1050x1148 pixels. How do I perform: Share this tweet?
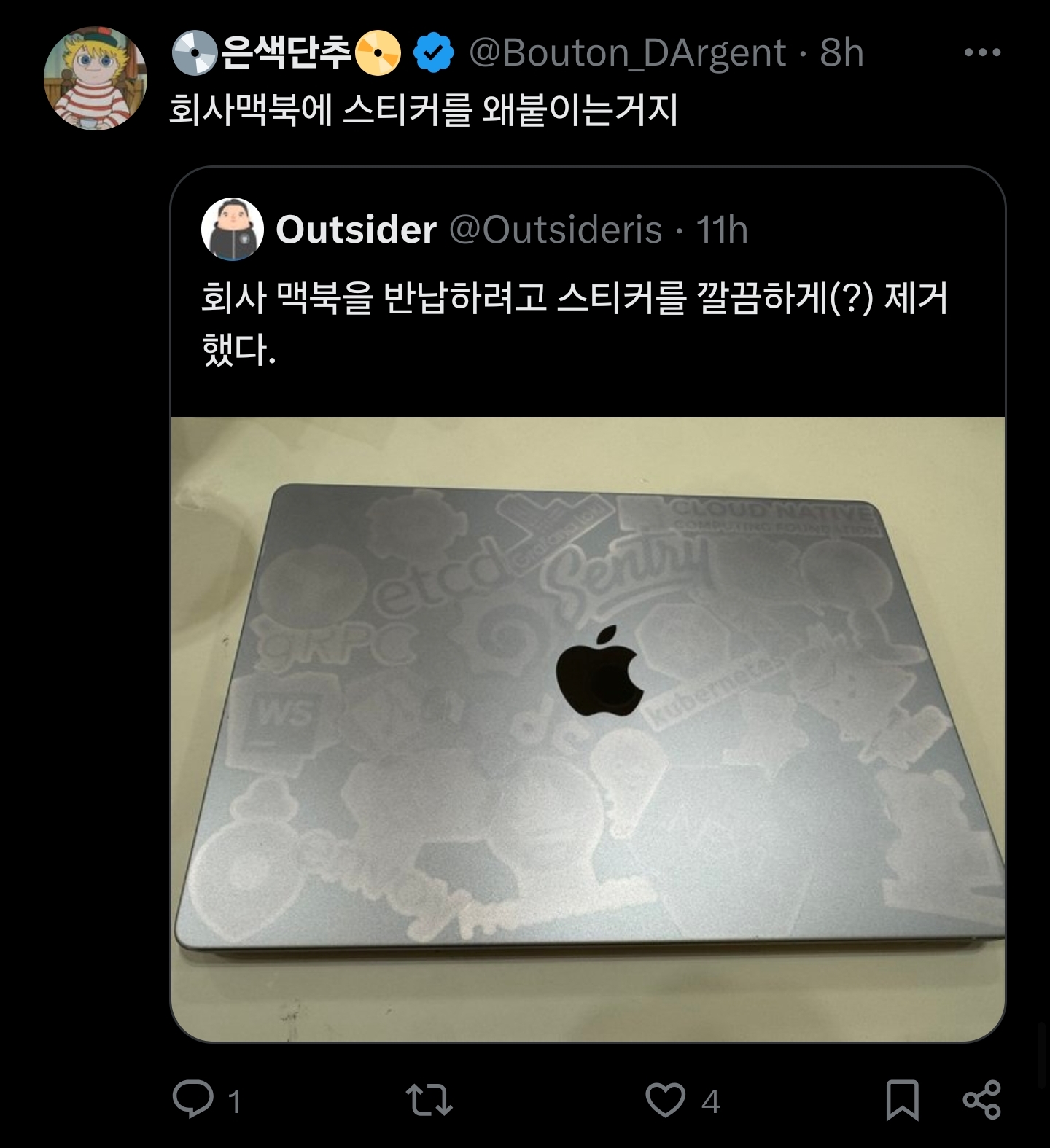(x=981, y=1100)
